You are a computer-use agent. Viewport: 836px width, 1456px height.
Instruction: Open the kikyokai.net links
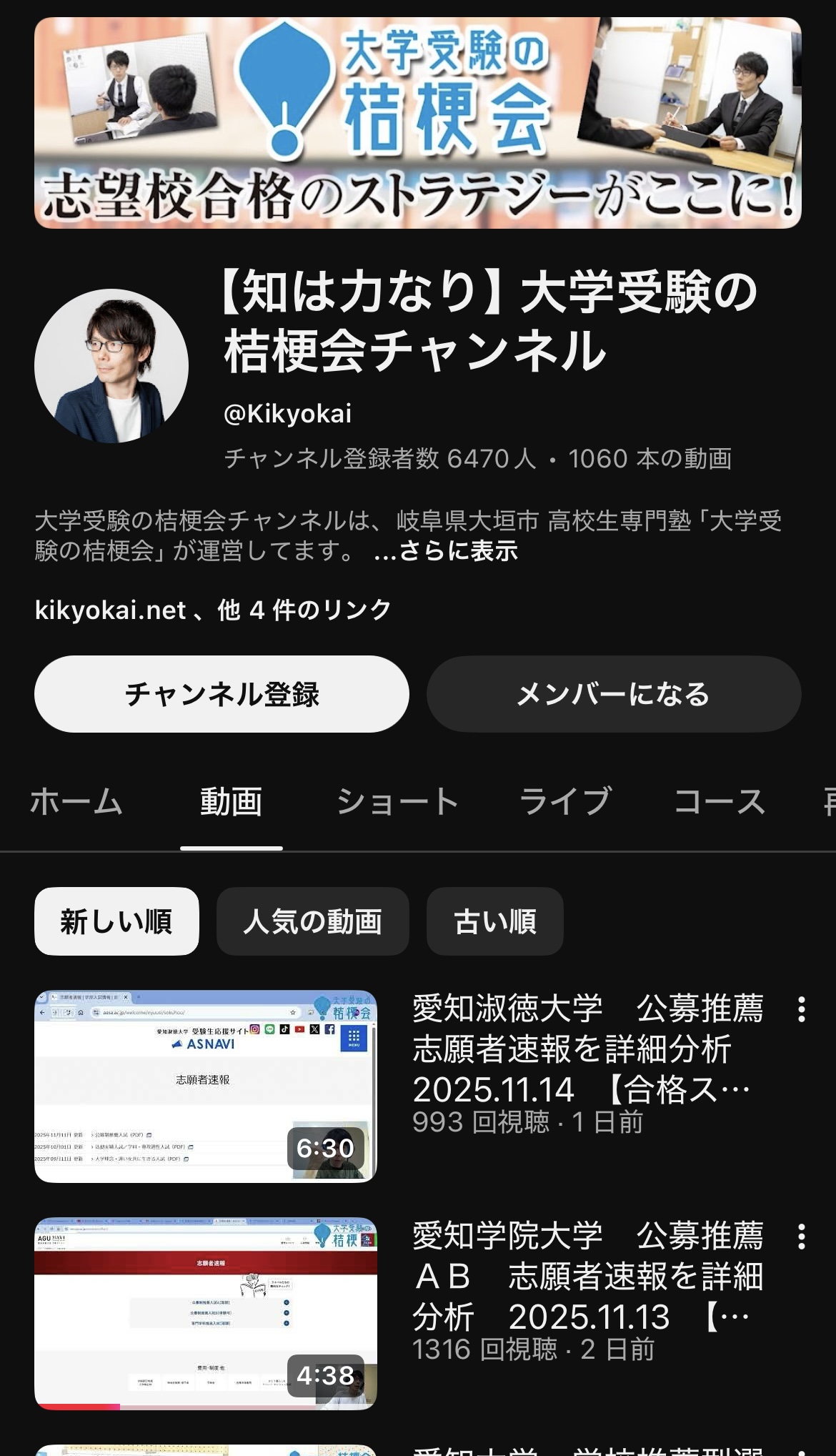(x=213, y=610)
